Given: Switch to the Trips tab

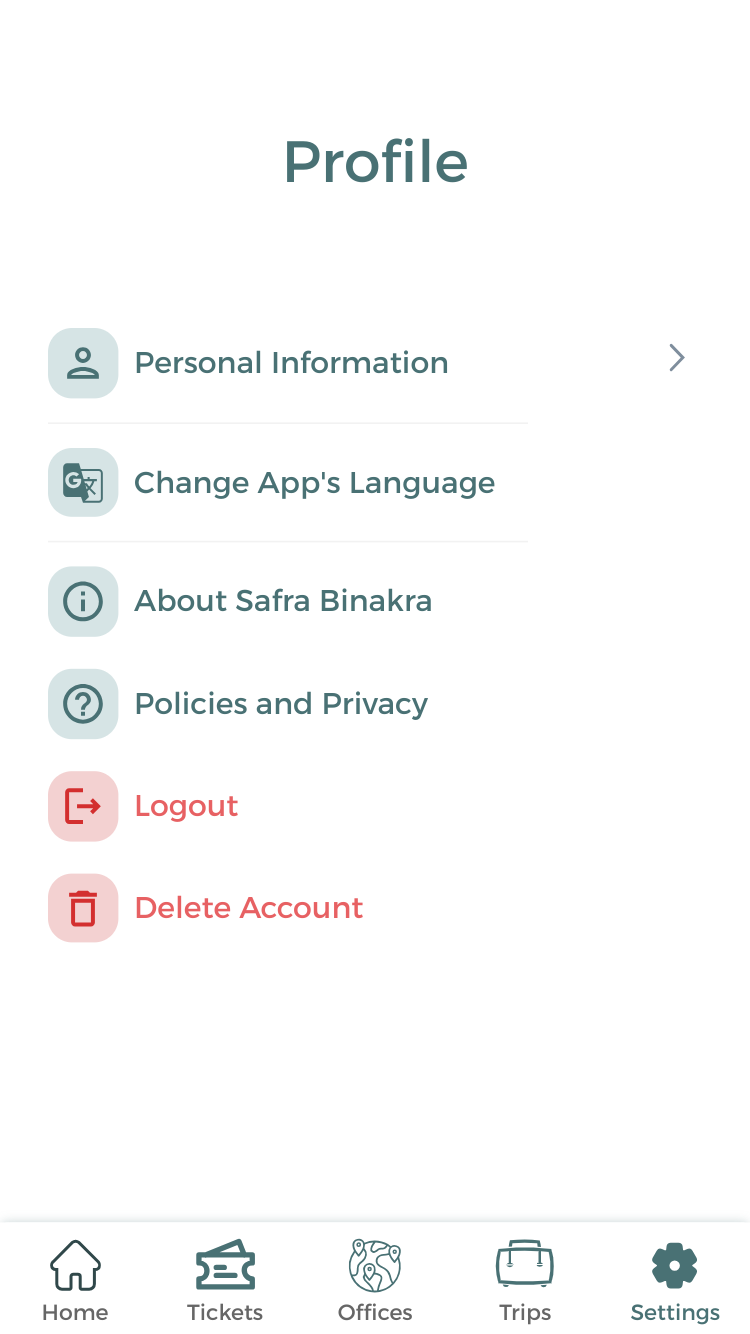Looking at the screenshot, I should tap(525, 1281).
